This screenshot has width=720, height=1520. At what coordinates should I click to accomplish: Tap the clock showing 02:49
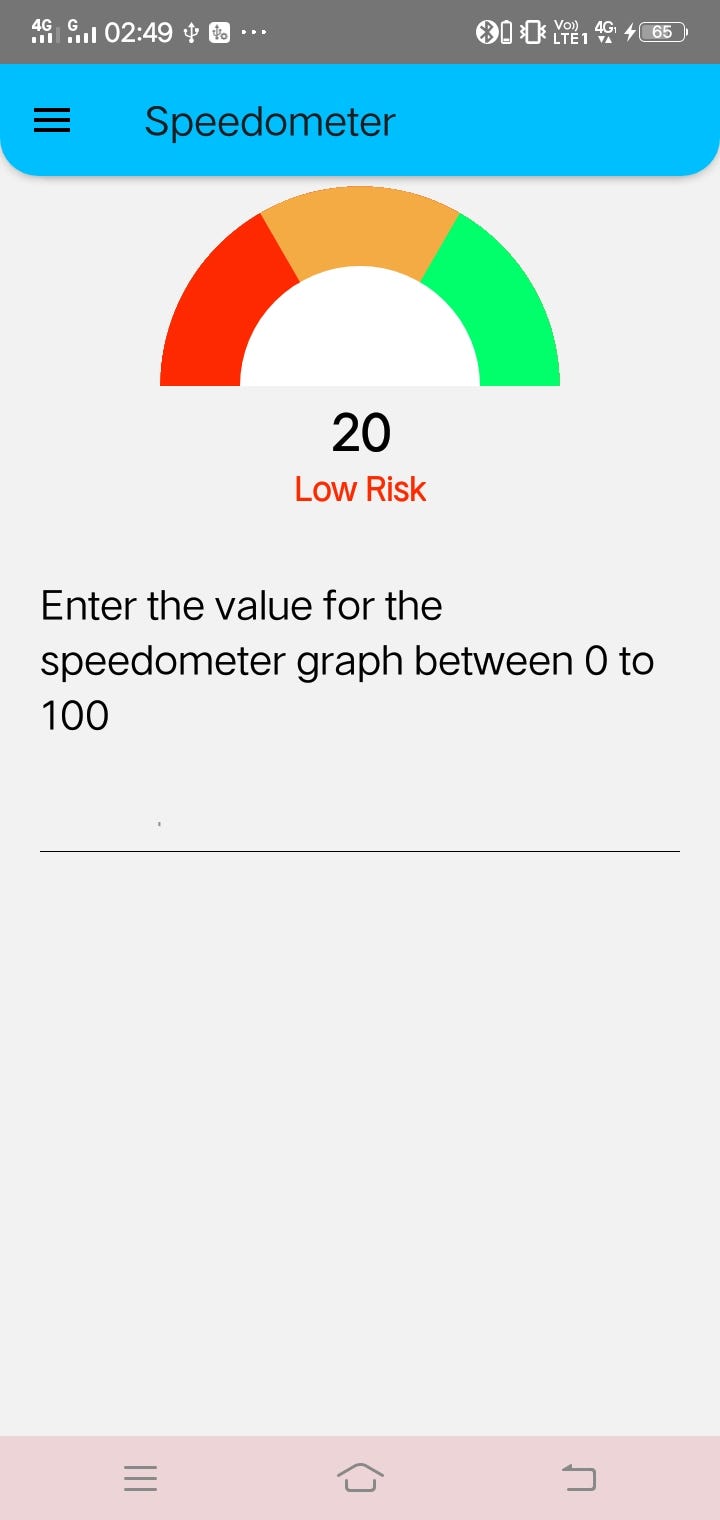pos(141,31)
